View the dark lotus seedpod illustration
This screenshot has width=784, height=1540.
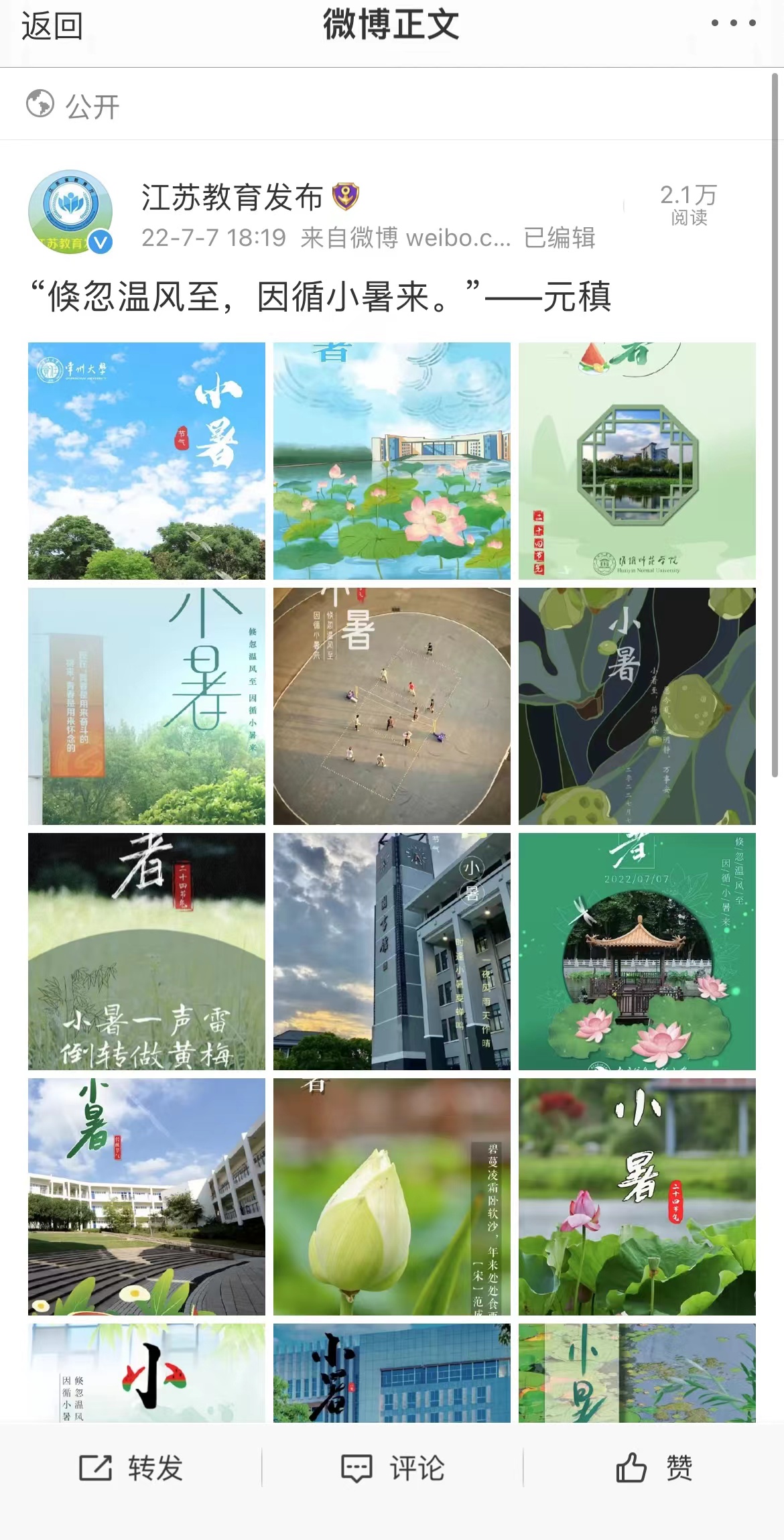click(637, 706)
